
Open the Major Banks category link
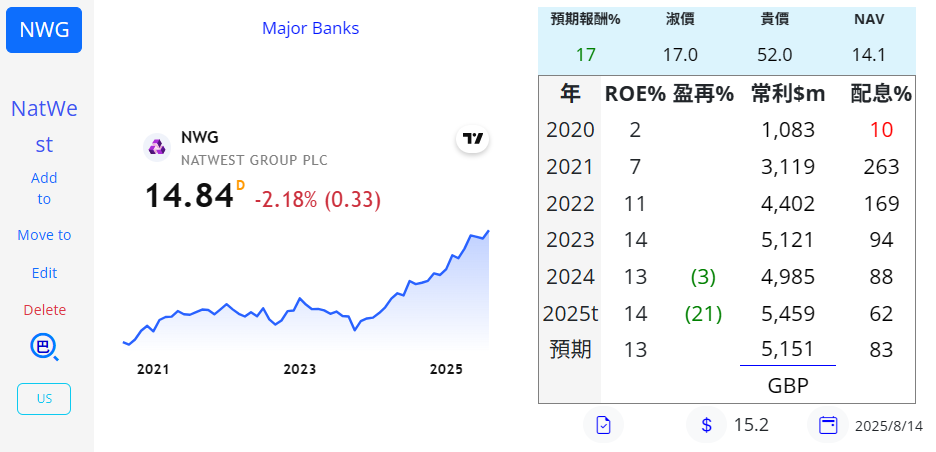[310, 28]
